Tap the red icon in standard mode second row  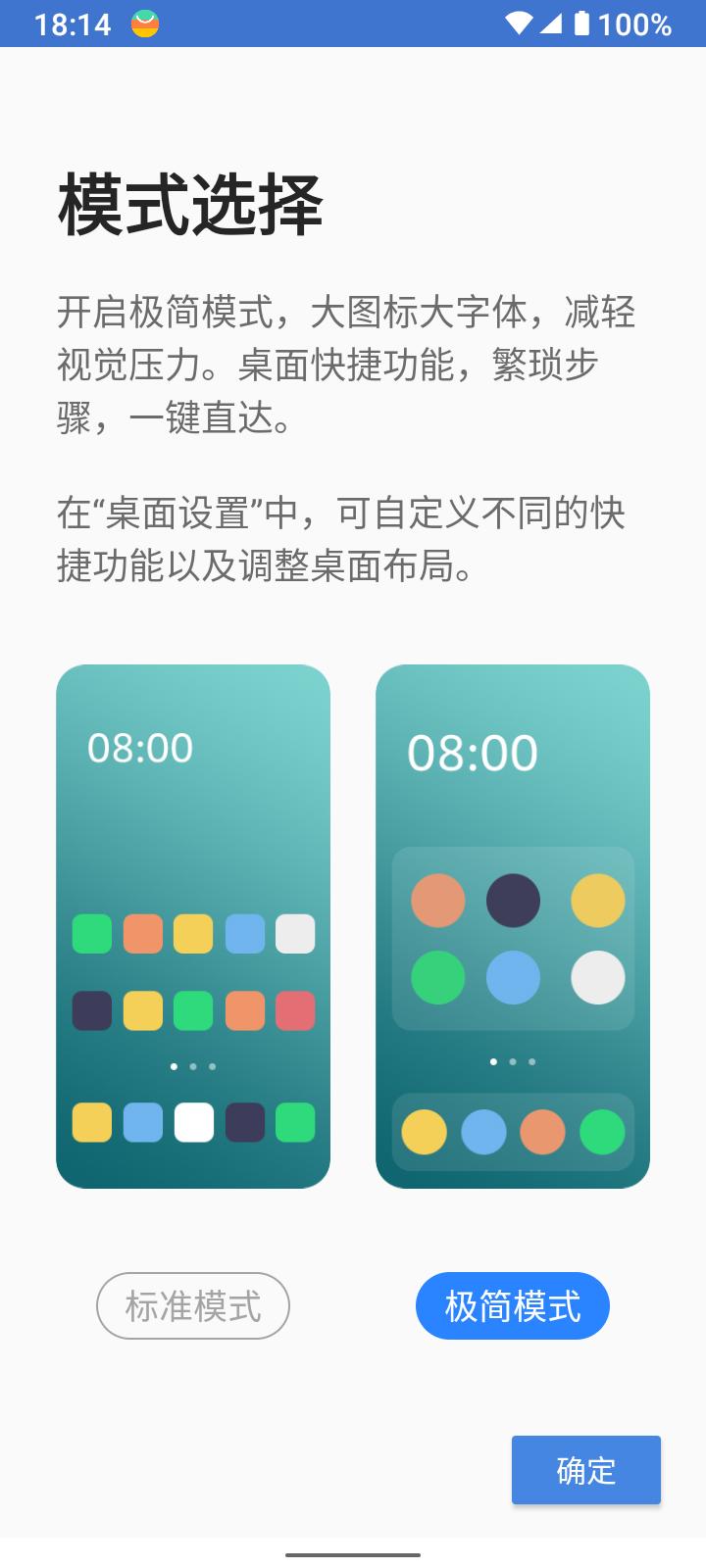pyautogui.click(x=295, y=1010)
